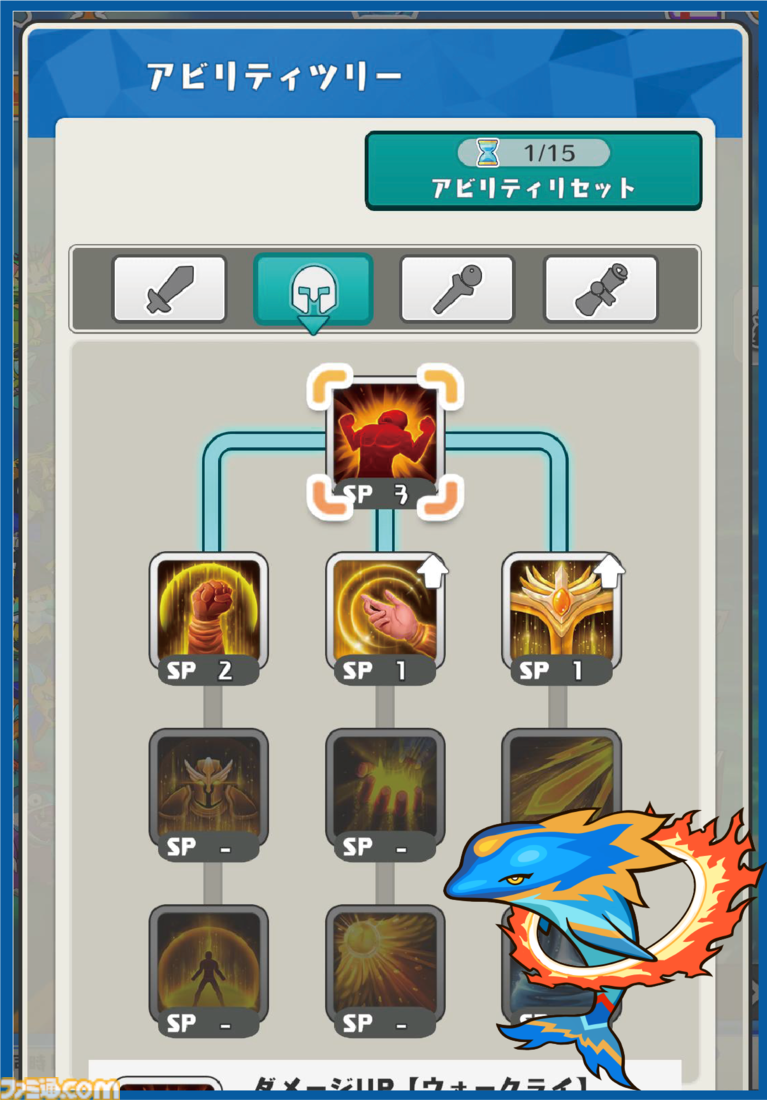This screenshot has height=1100, width=767.
Task: Select the locked glowing palm skill
Action: tap(385, 787)
